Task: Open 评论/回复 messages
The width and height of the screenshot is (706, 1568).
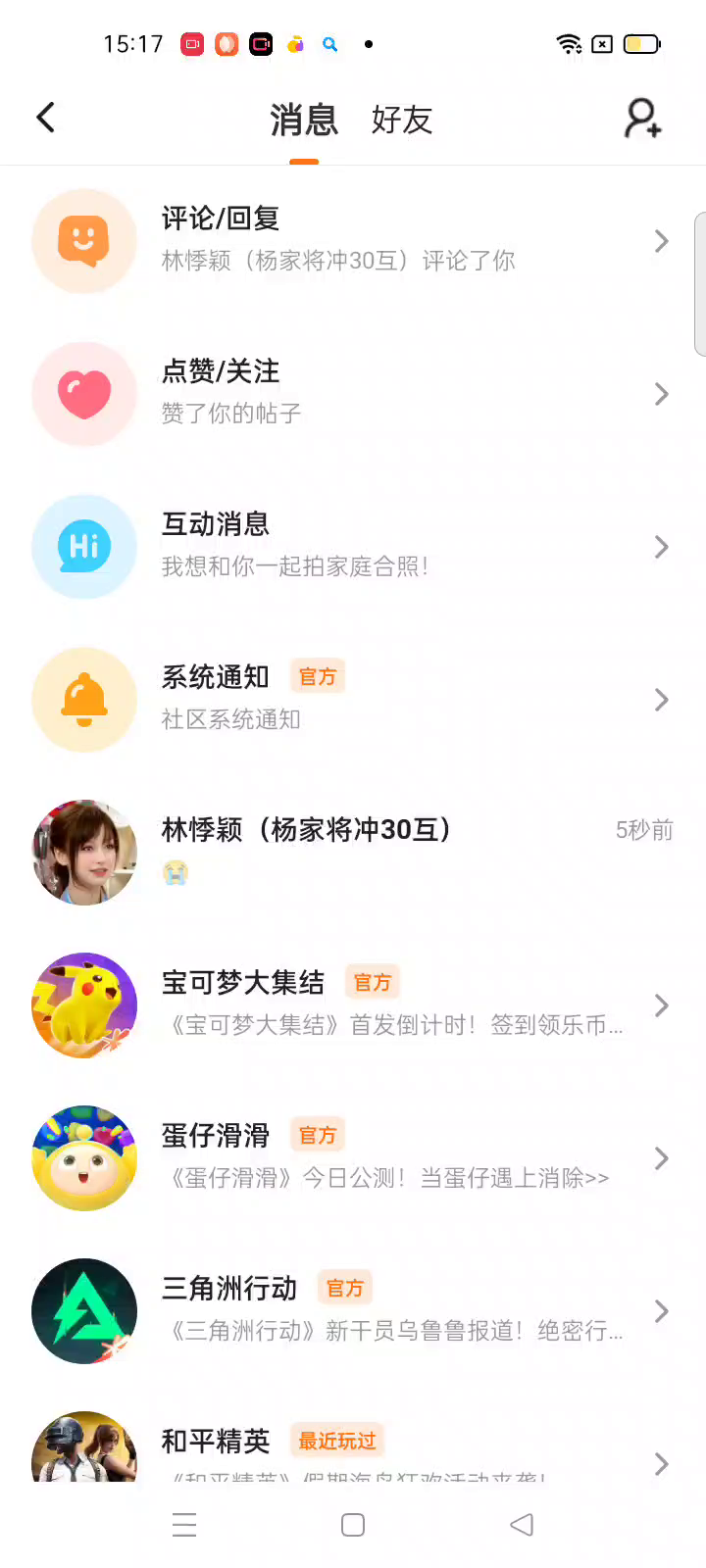Action: pyautogui.click(x=353, y=240)
